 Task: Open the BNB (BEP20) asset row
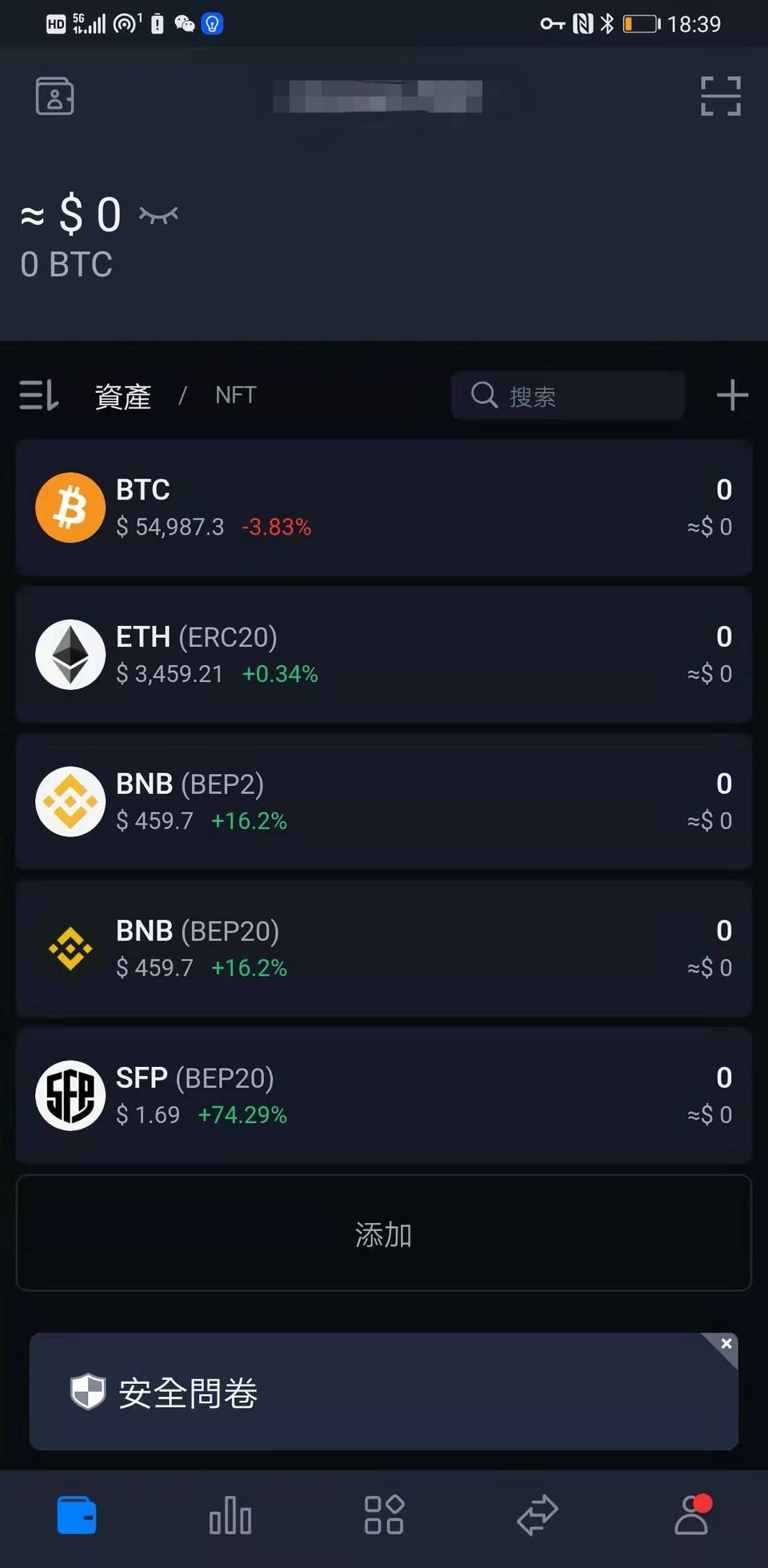coord(384,949)
